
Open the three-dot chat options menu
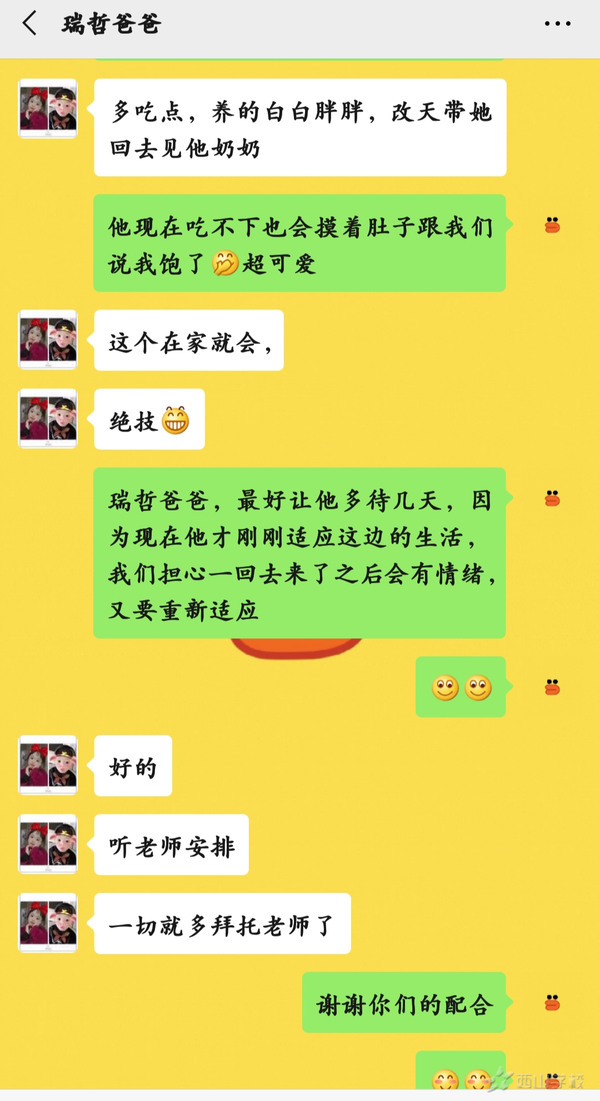click(558, 24)
